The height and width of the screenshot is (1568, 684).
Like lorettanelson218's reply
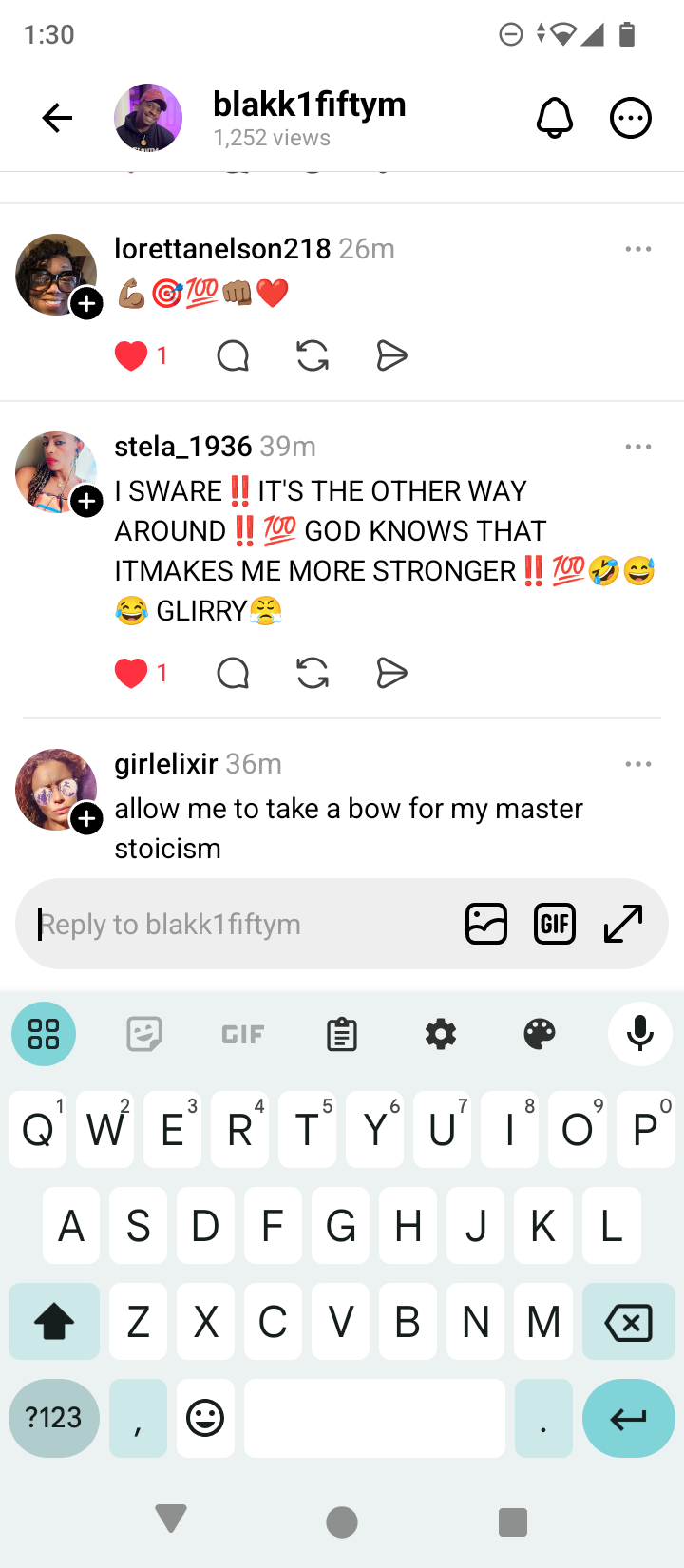click(131, 356)
